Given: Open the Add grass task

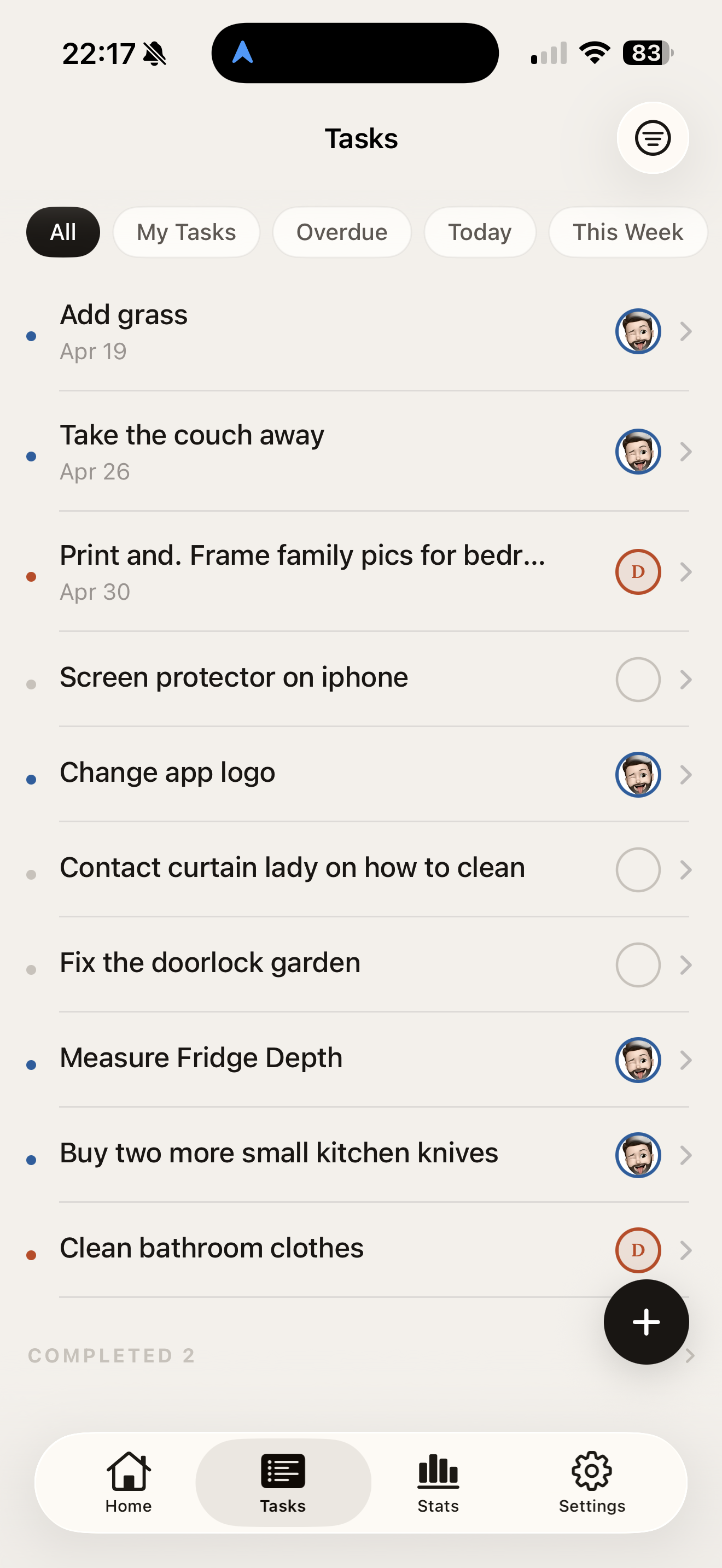Looking at the screenshot, I should [x=304, y=331].
